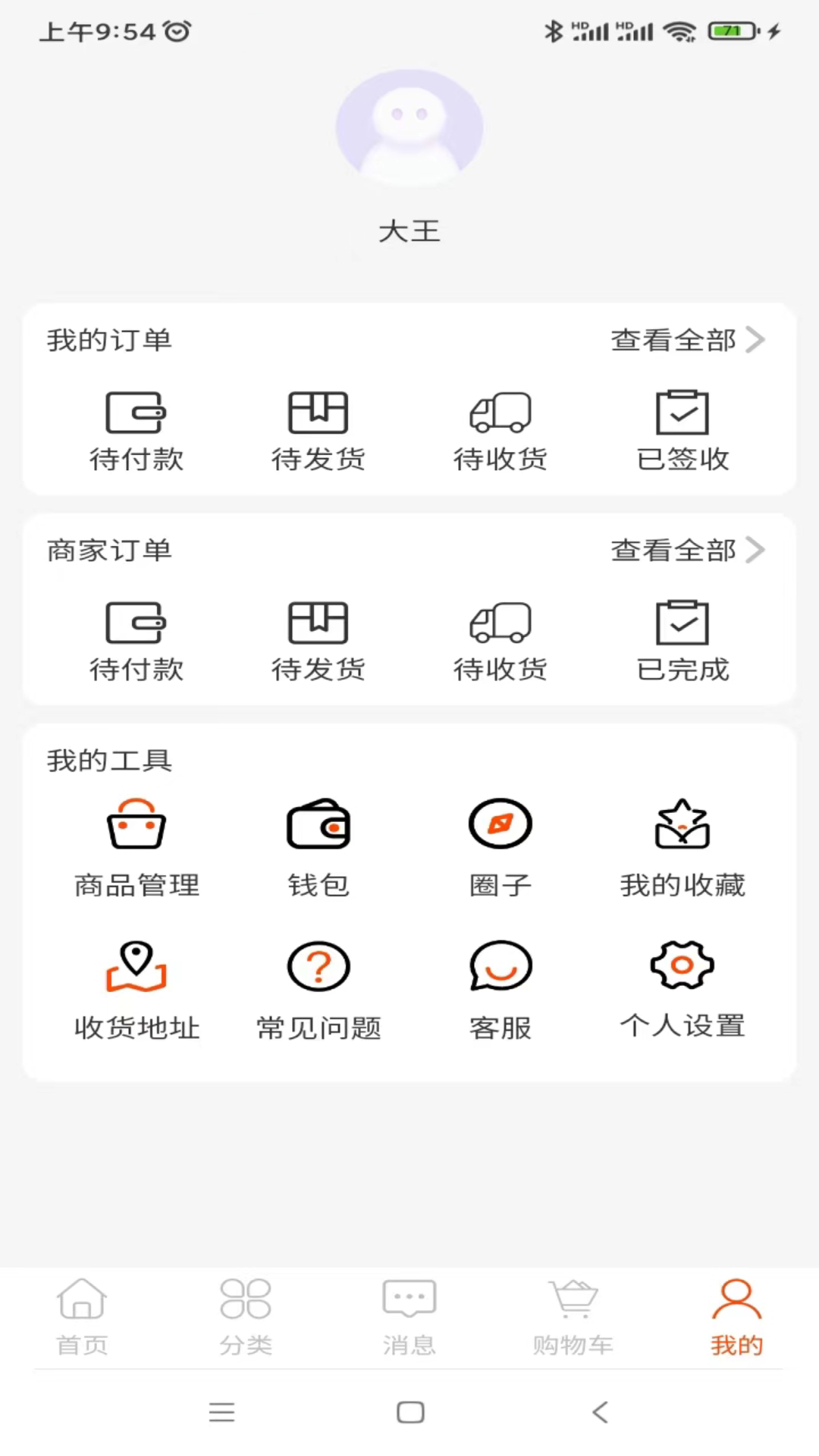Open 个人设置 personal settings

(682, 991)
